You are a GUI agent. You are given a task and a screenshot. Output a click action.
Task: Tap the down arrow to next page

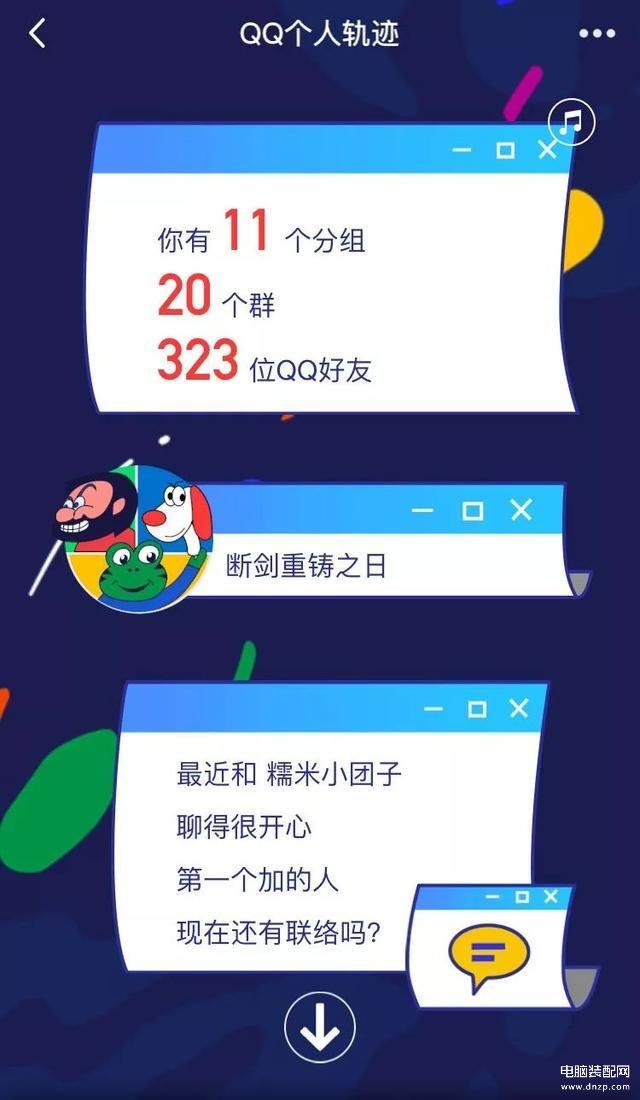click(320, 1027)
